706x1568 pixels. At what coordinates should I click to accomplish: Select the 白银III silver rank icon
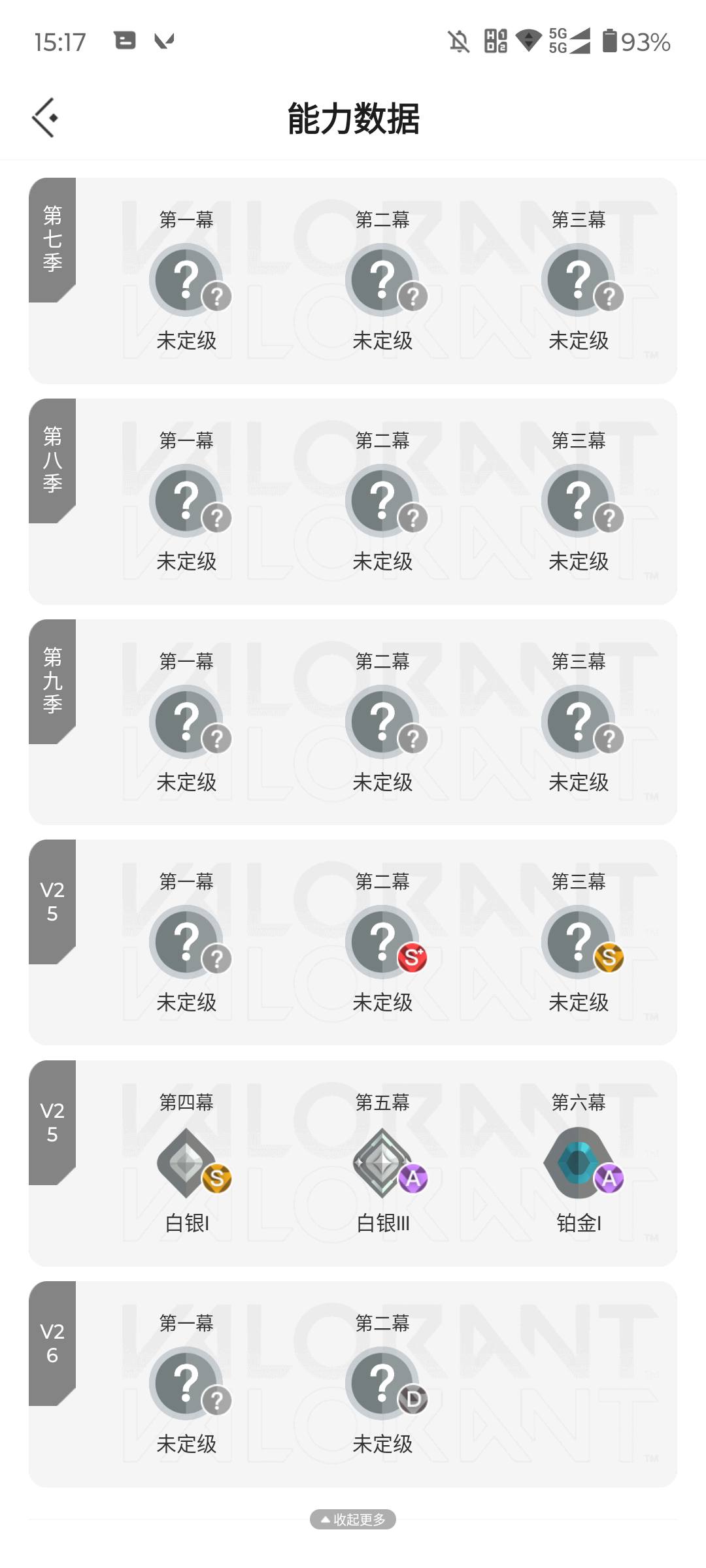point(382,1163)
